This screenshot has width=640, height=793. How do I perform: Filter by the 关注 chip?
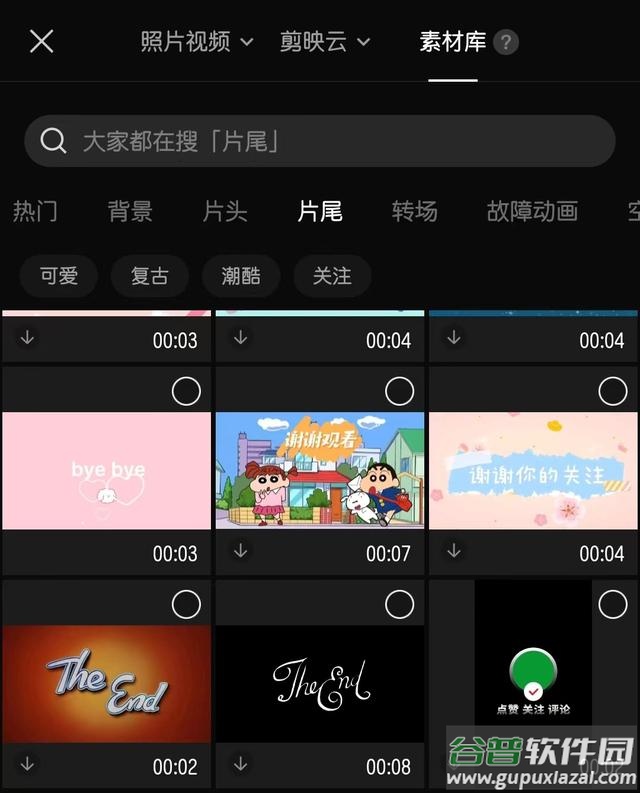coord(332,276)
